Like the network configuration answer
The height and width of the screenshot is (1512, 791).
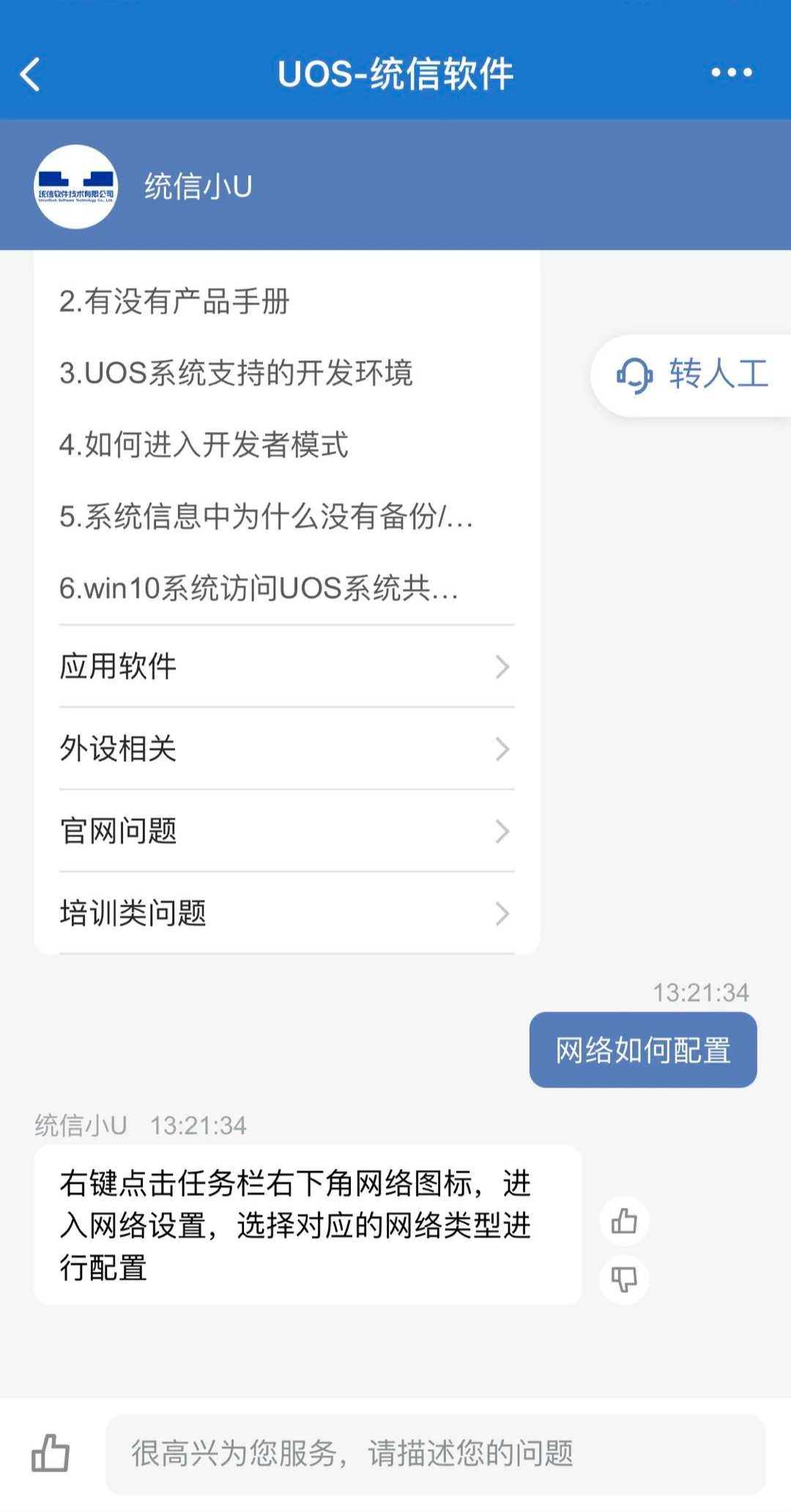pos(624,1220)
